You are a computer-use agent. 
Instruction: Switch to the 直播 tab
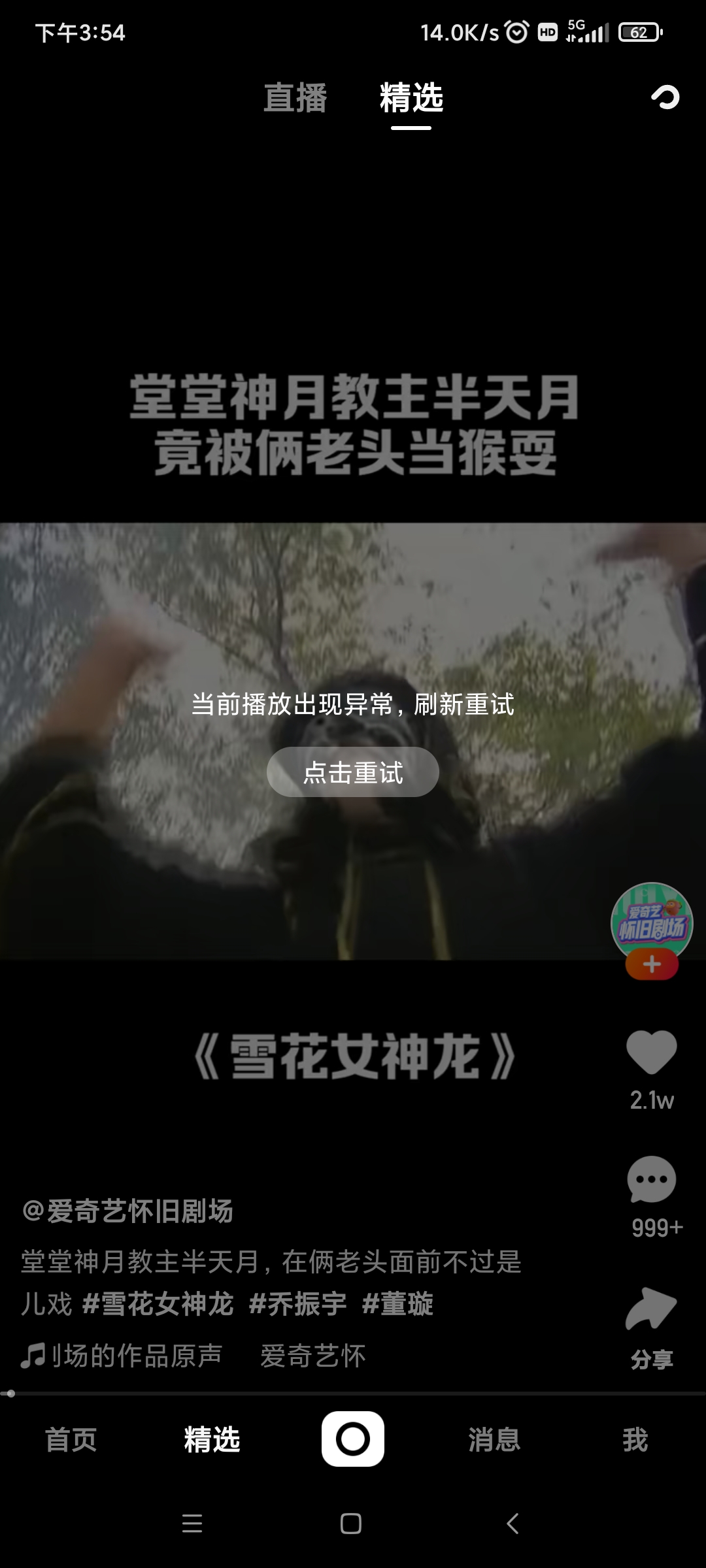(295, 98)
